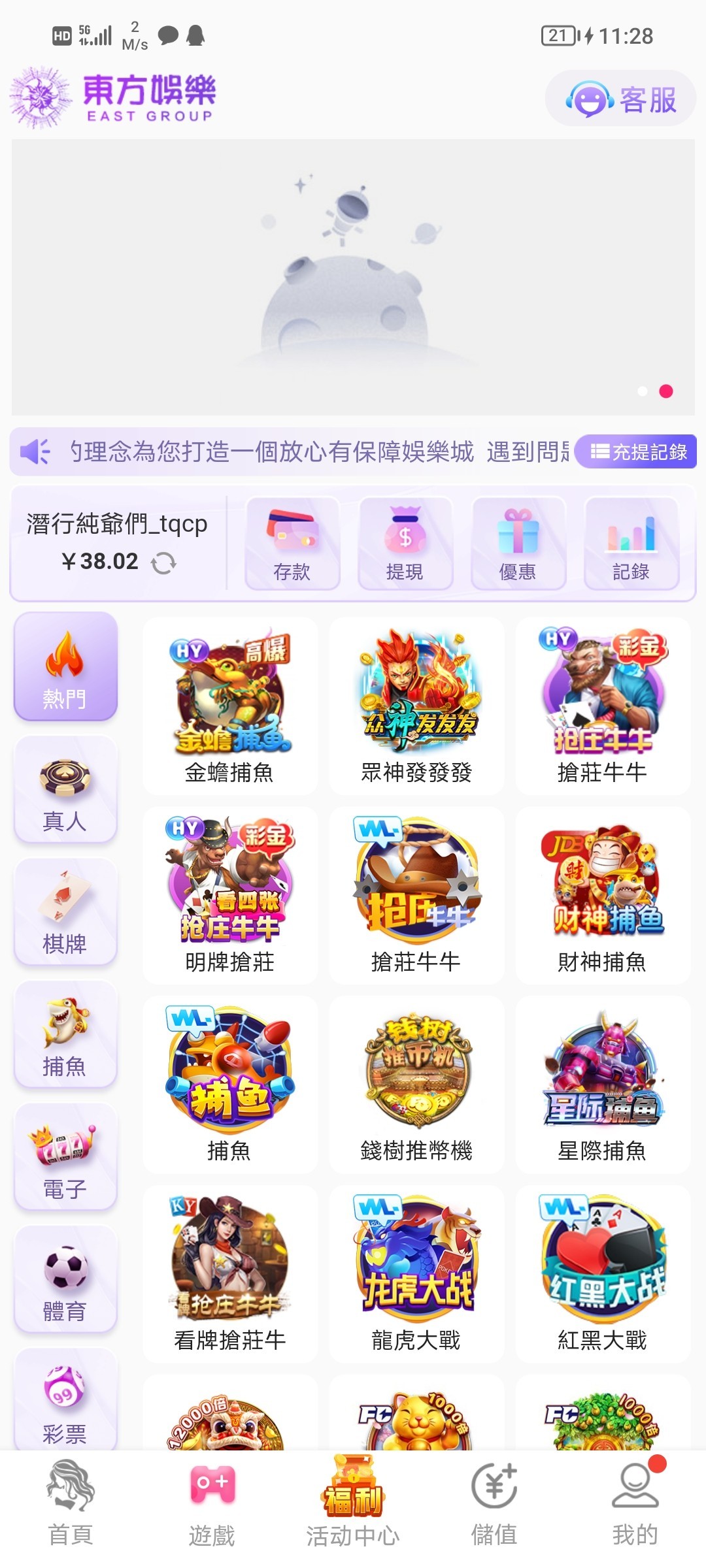View 優惠 promotions
Screen dimensions: 706x1568
coord(518,544)
